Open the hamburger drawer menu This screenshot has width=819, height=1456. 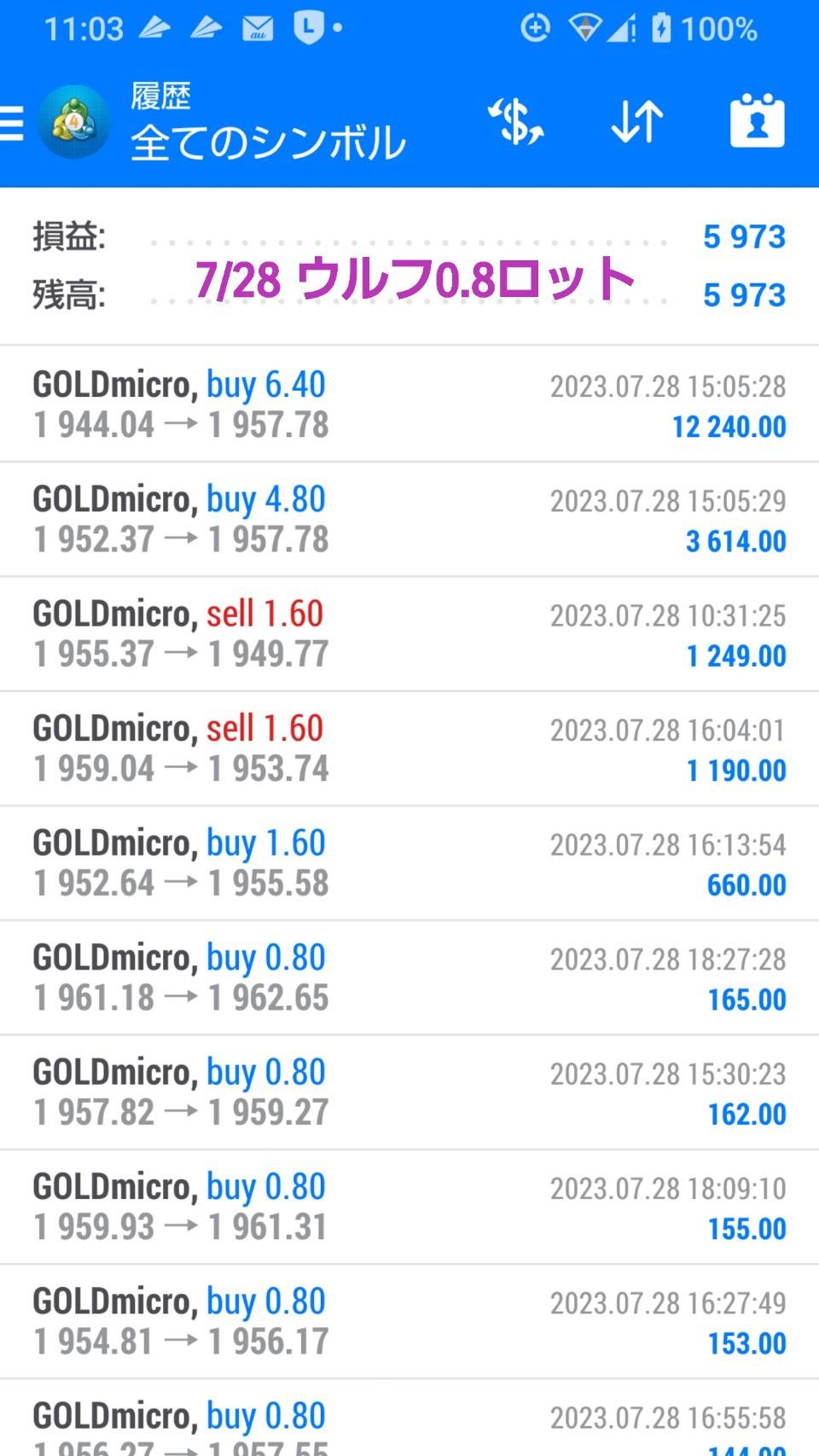pos(12,123)
